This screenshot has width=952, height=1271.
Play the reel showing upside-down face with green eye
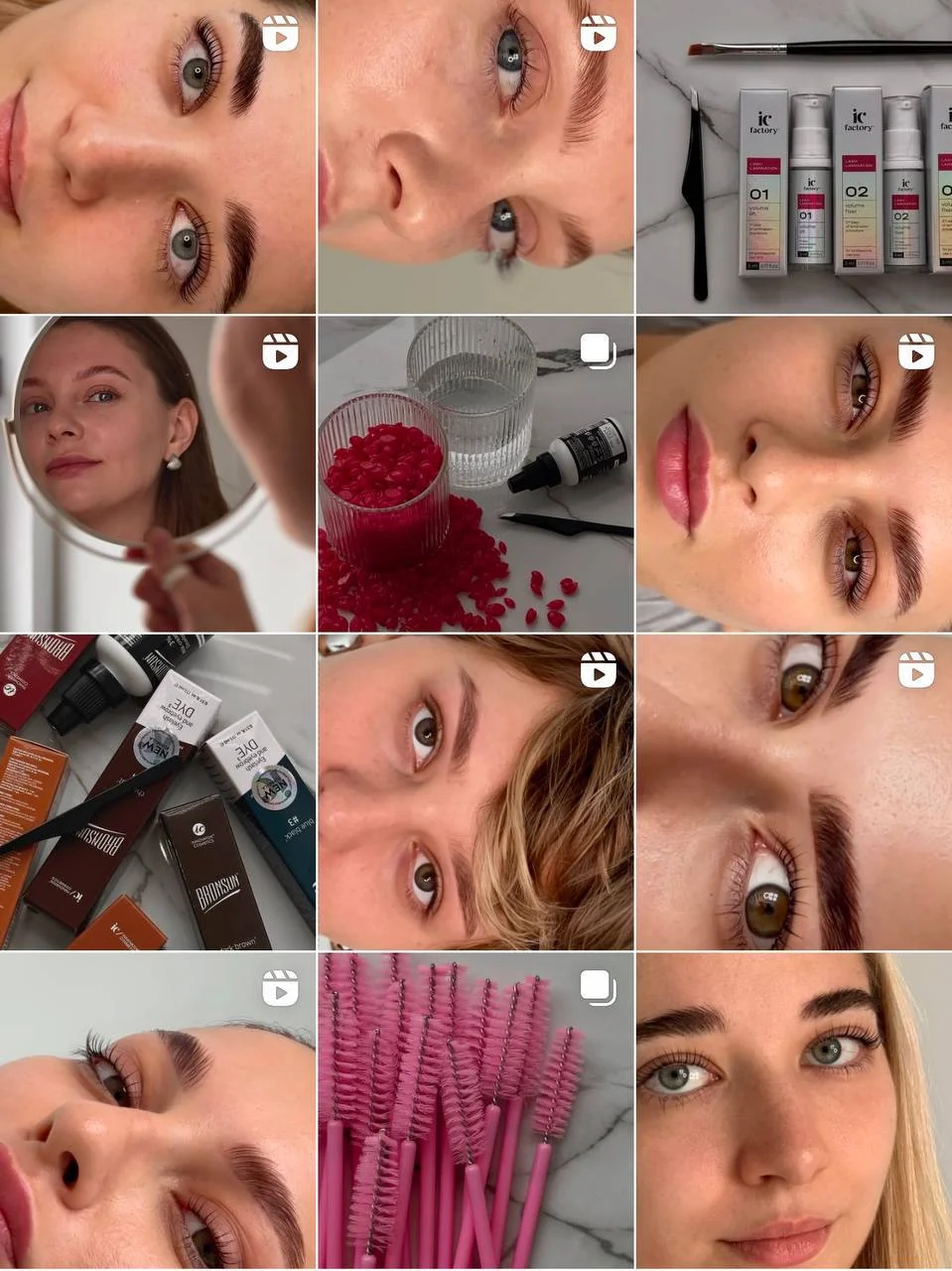coord(476,157)
